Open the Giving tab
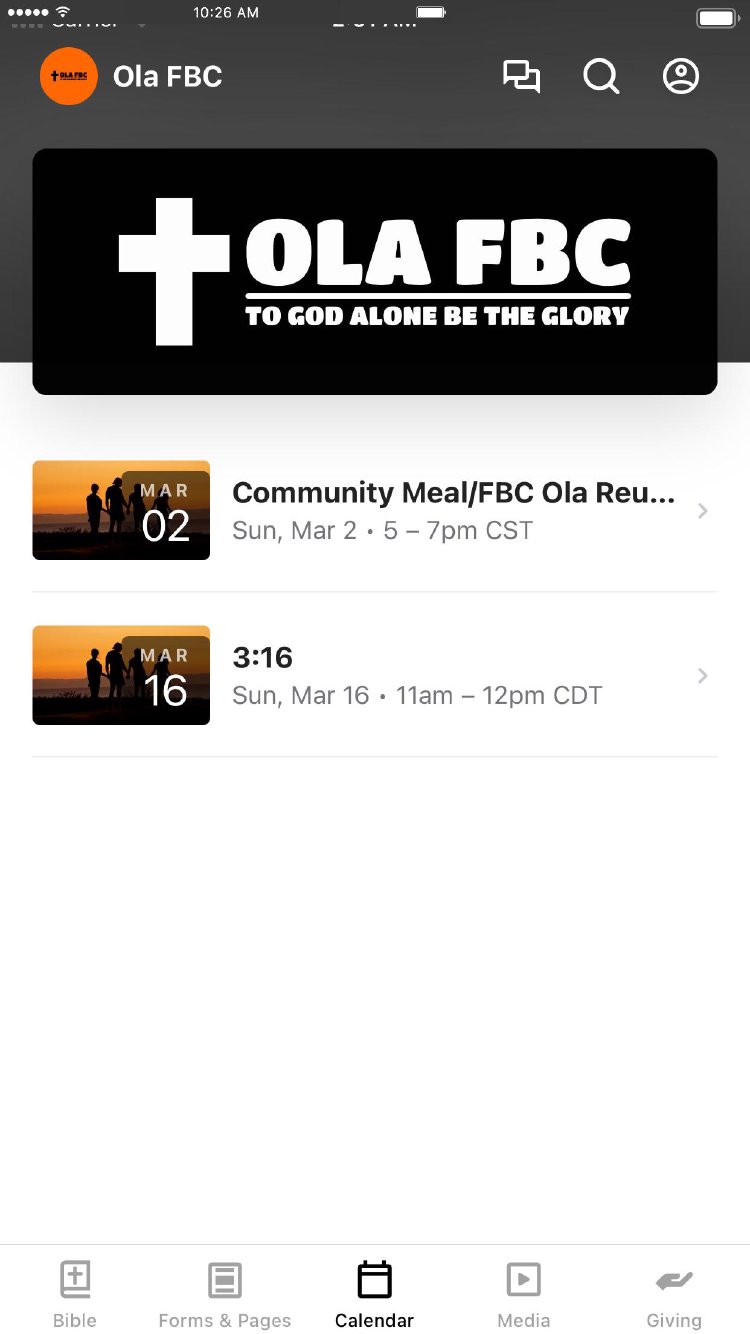The height and width of the screenshot is (1334, 750). [674, 1294]
